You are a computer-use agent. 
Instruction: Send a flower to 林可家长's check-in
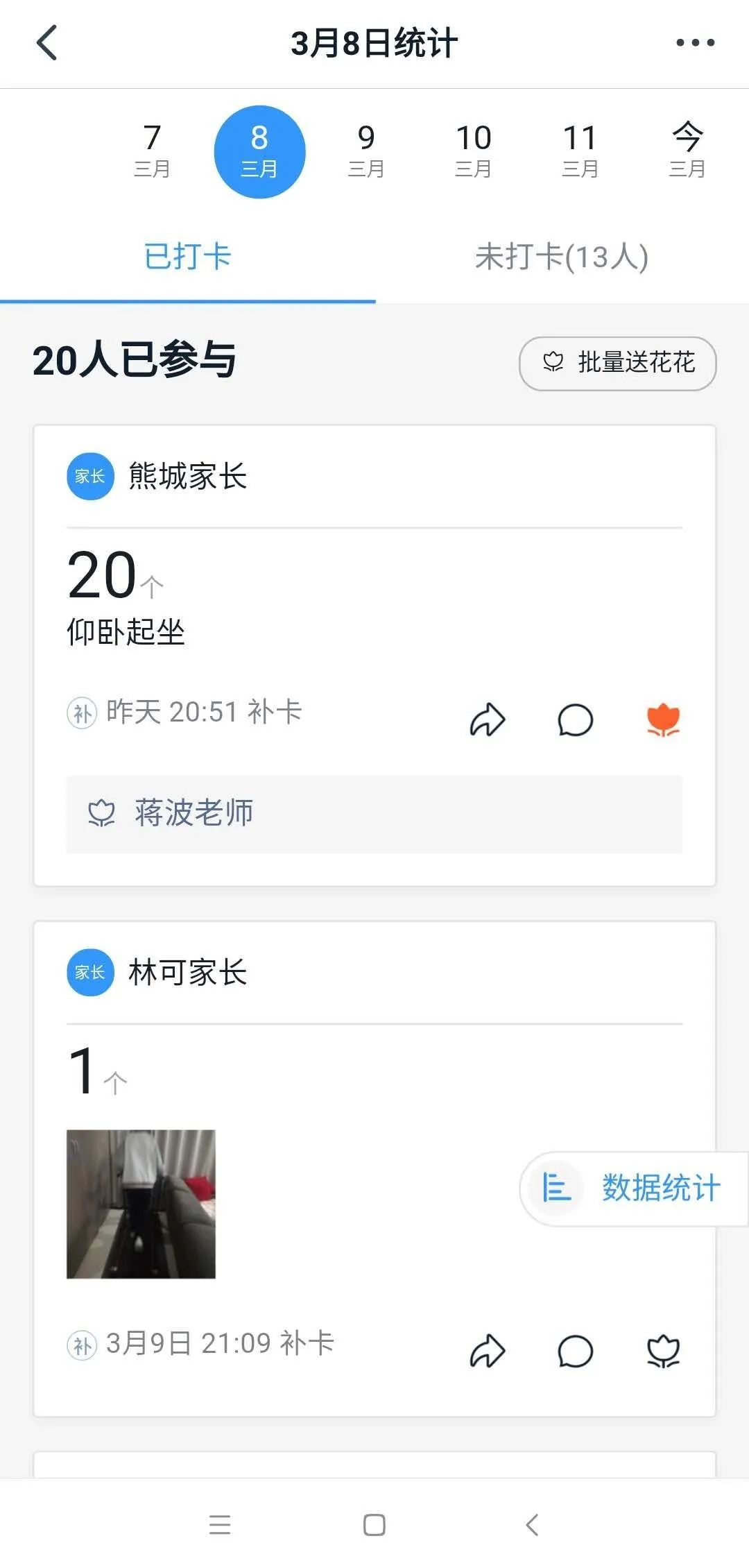pos(664,1351)
